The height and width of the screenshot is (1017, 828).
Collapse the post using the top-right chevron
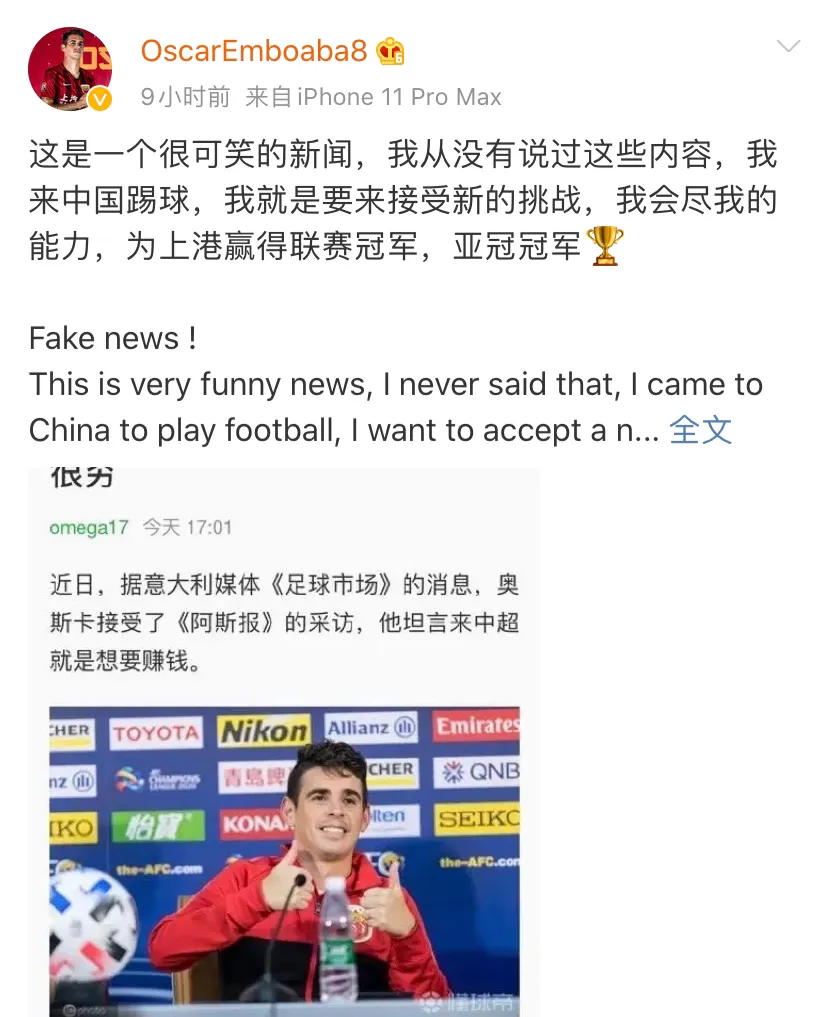[789, 45]
